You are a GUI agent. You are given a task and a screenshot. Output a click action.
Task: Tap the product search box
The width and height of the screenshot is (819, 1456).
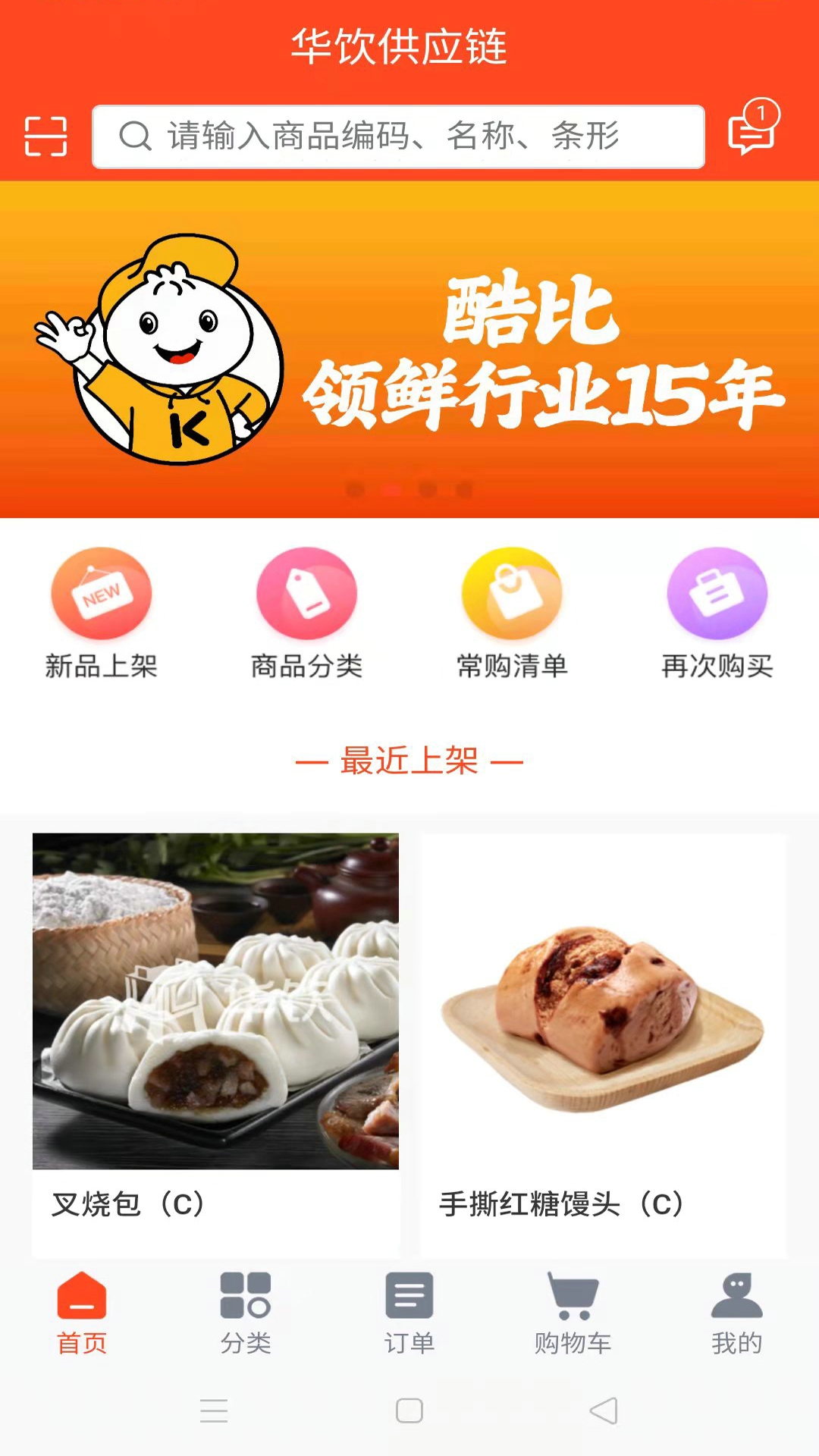pos(398,136)
